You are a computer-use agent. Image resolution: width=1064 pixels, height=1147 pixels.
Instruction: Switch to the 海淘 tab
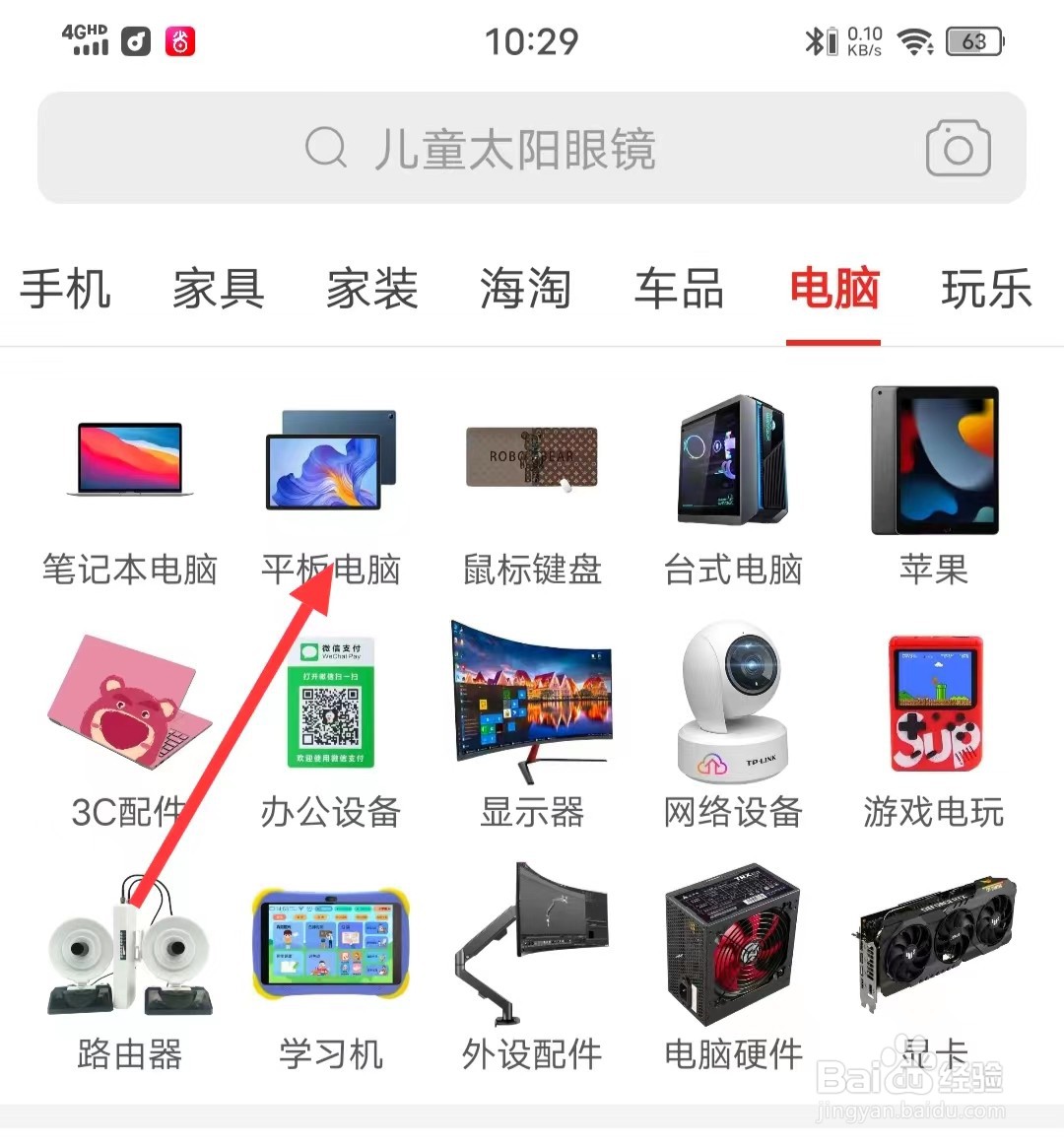(x=526, y=289)
